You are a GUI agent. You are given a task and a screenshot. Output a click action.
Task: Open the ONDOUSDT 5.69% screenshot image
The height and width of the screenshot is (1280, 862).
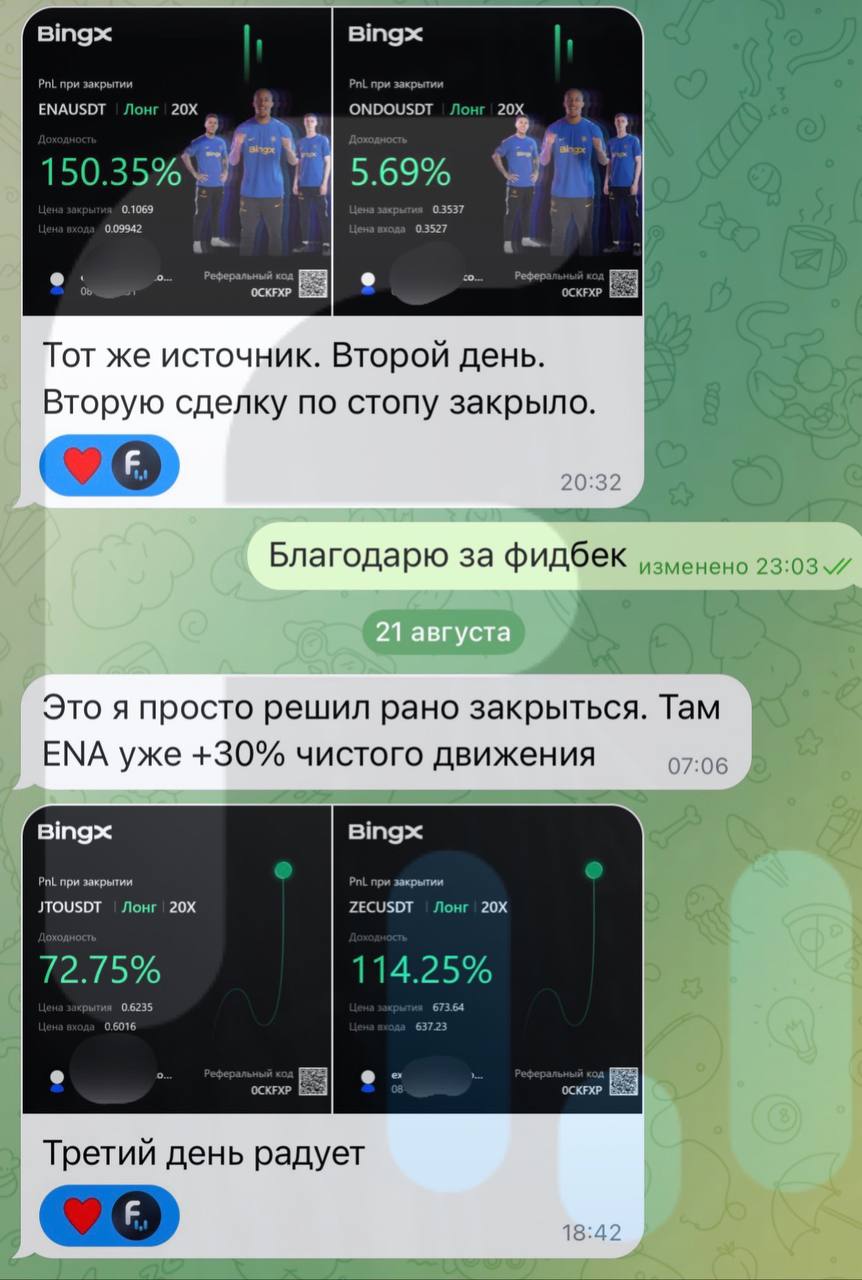[x=487, y=162]
